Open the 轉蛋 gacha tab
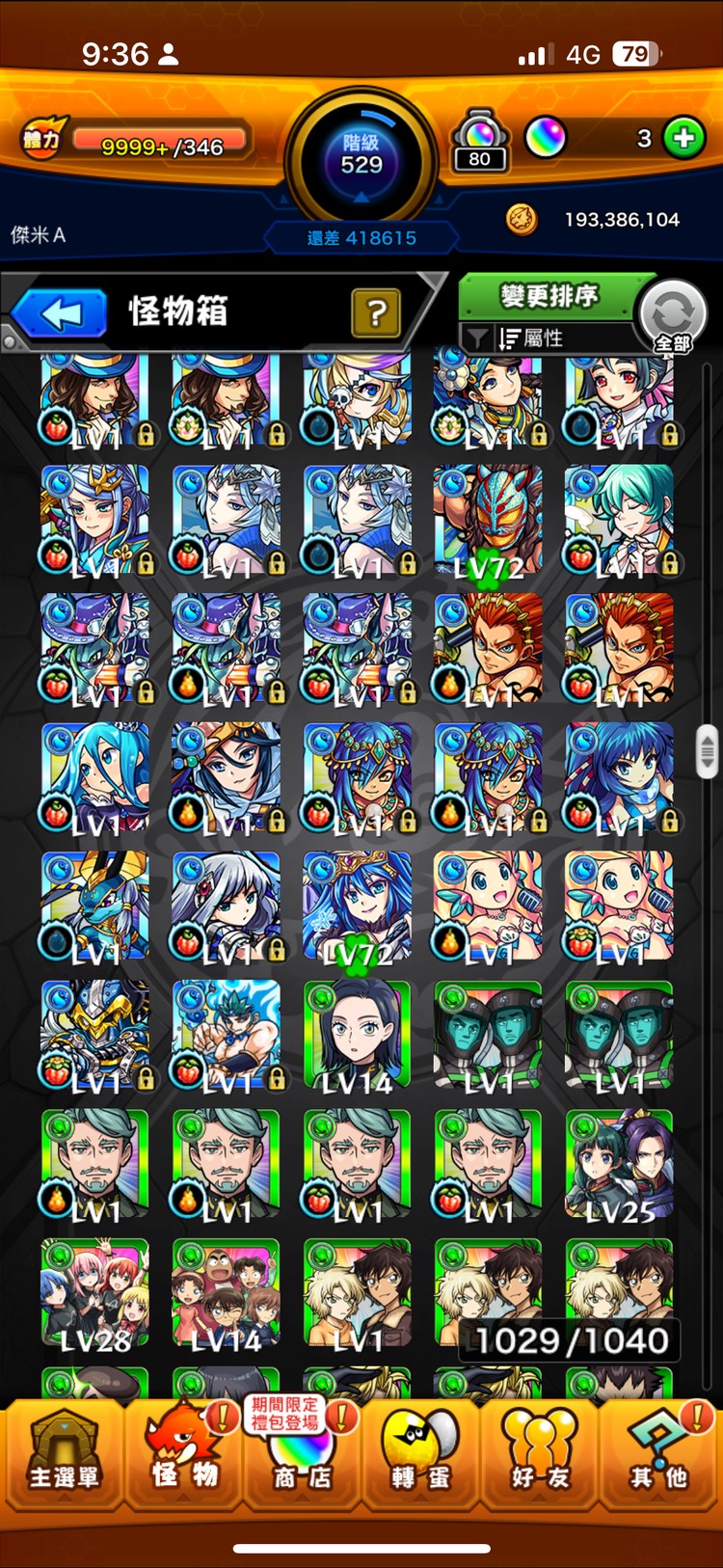Image resolution: width=723 pixels, height=1568 pixels. (420, 1454)
